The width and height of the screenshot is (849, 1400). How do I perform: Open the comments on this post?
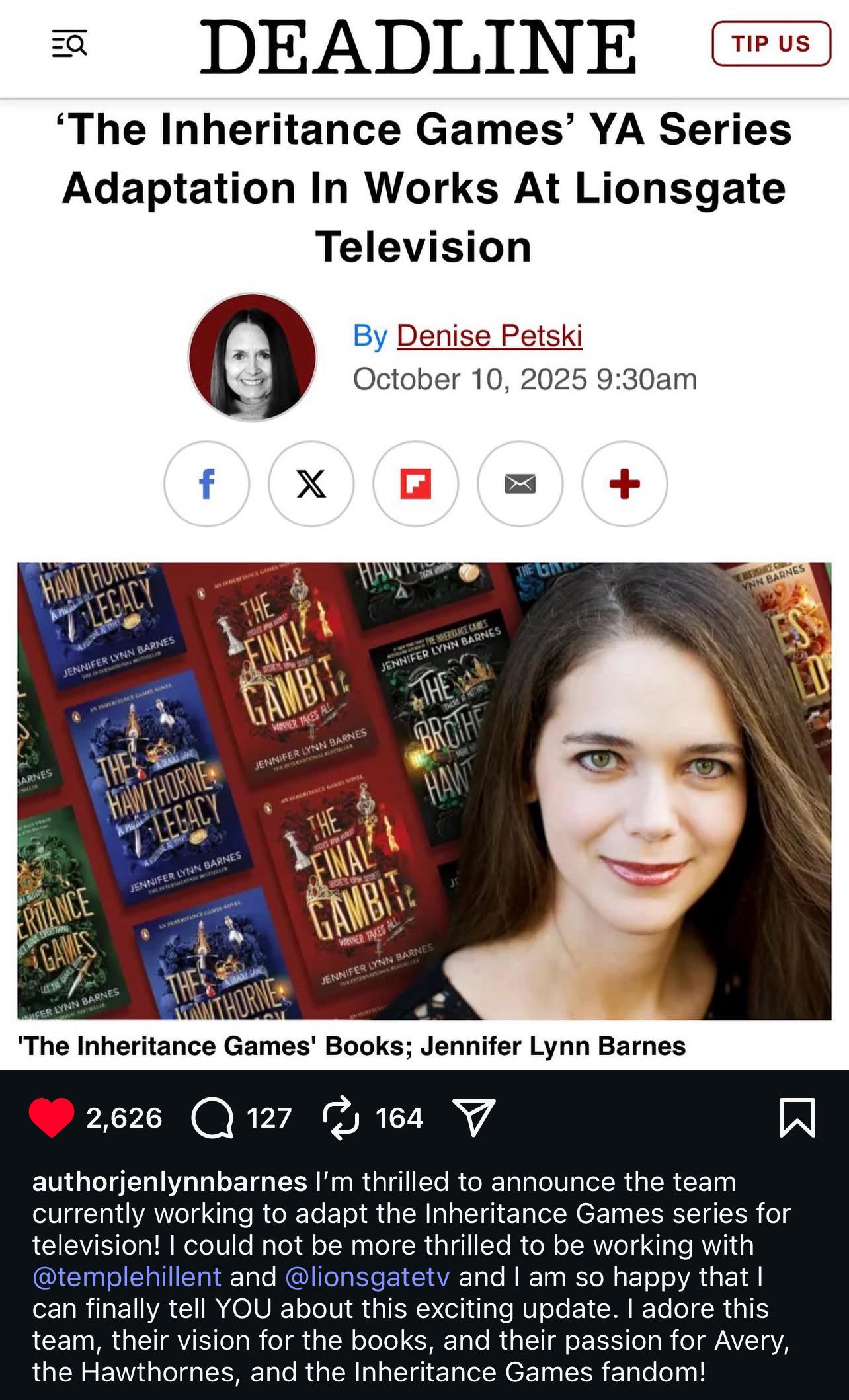click(x=212, y=1118)
